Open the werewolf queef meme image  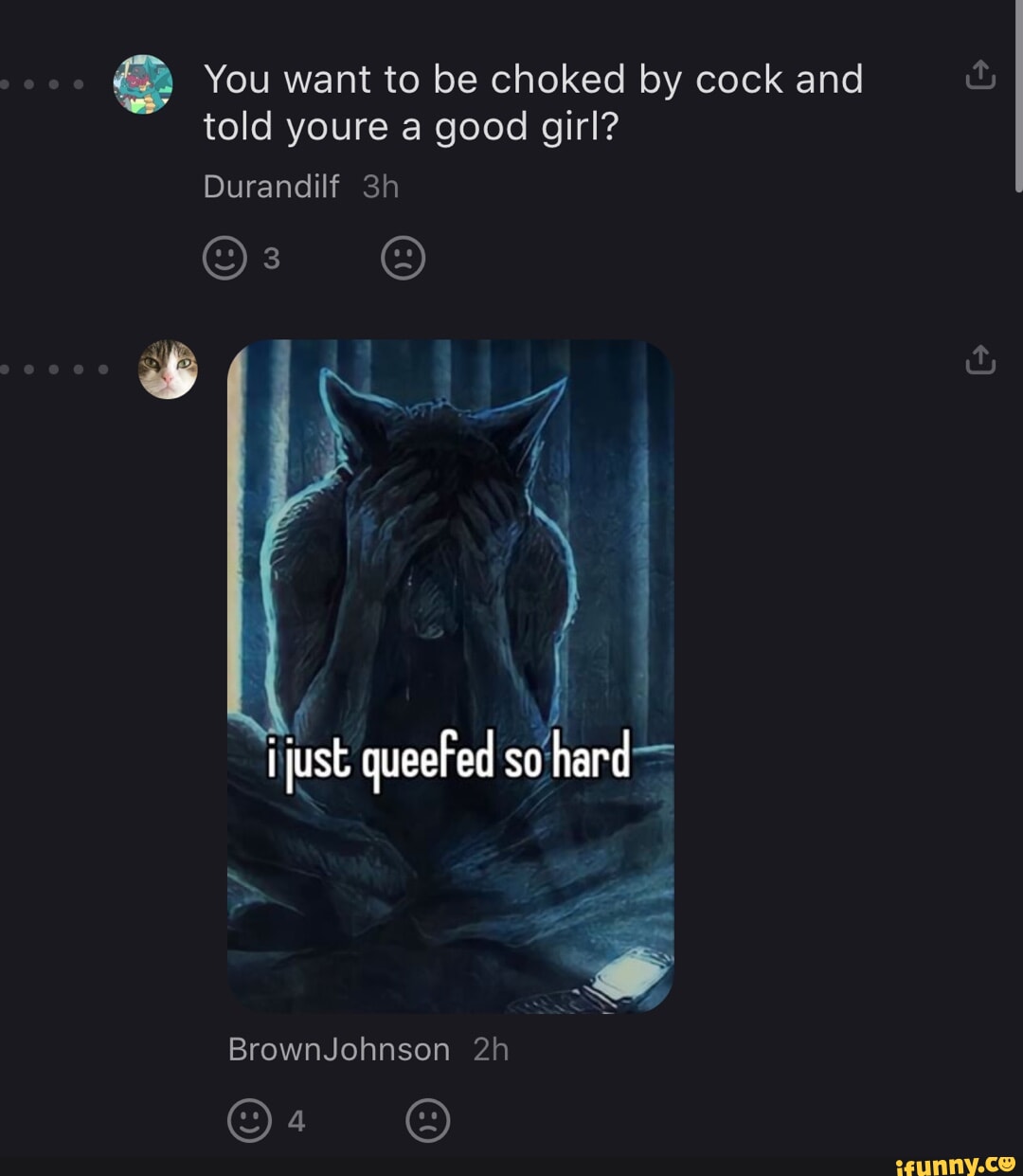(x=449, y=675)
